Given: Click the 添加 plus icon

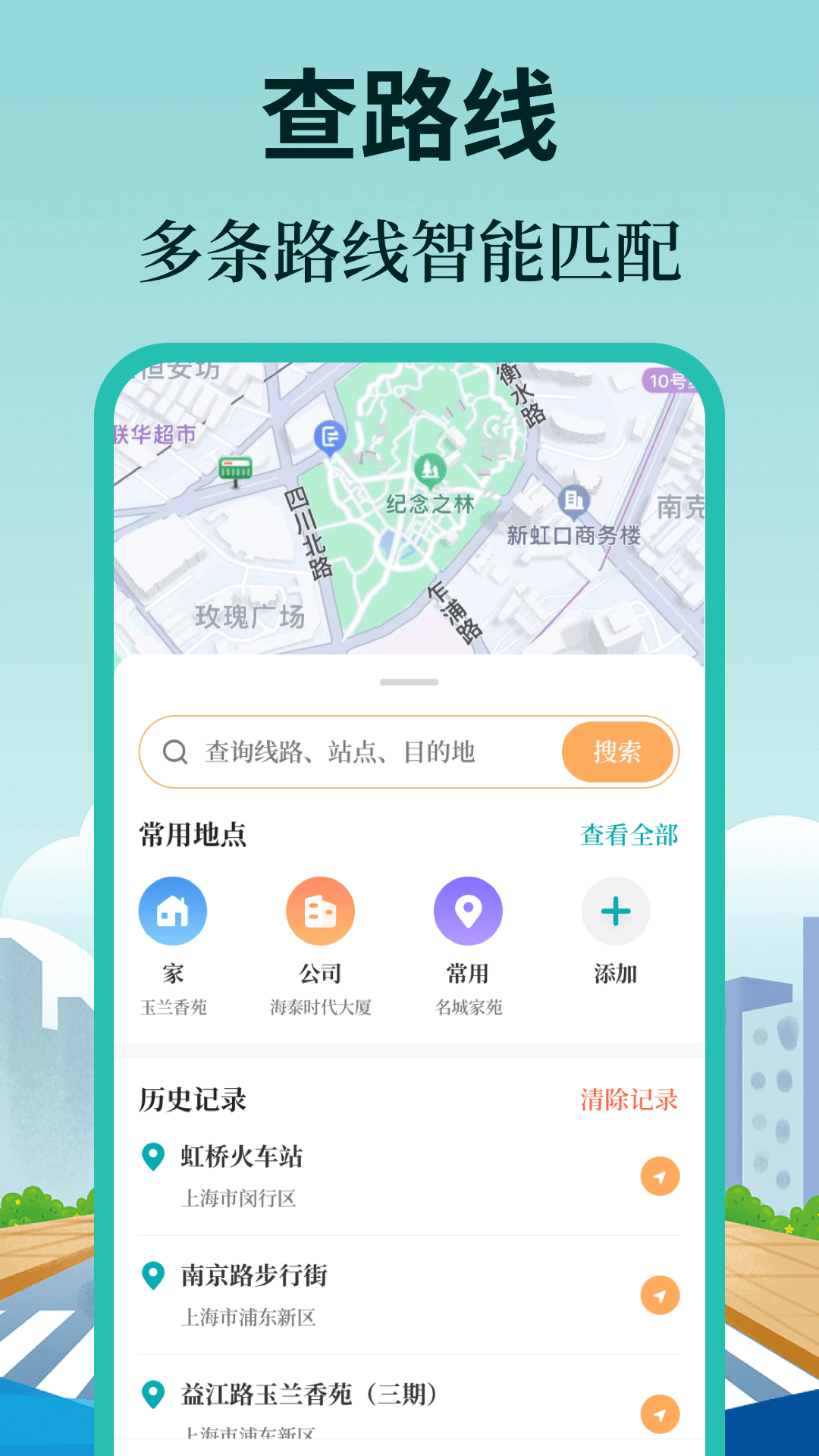Looking at the screenshot, I should (x=616, y=911).
